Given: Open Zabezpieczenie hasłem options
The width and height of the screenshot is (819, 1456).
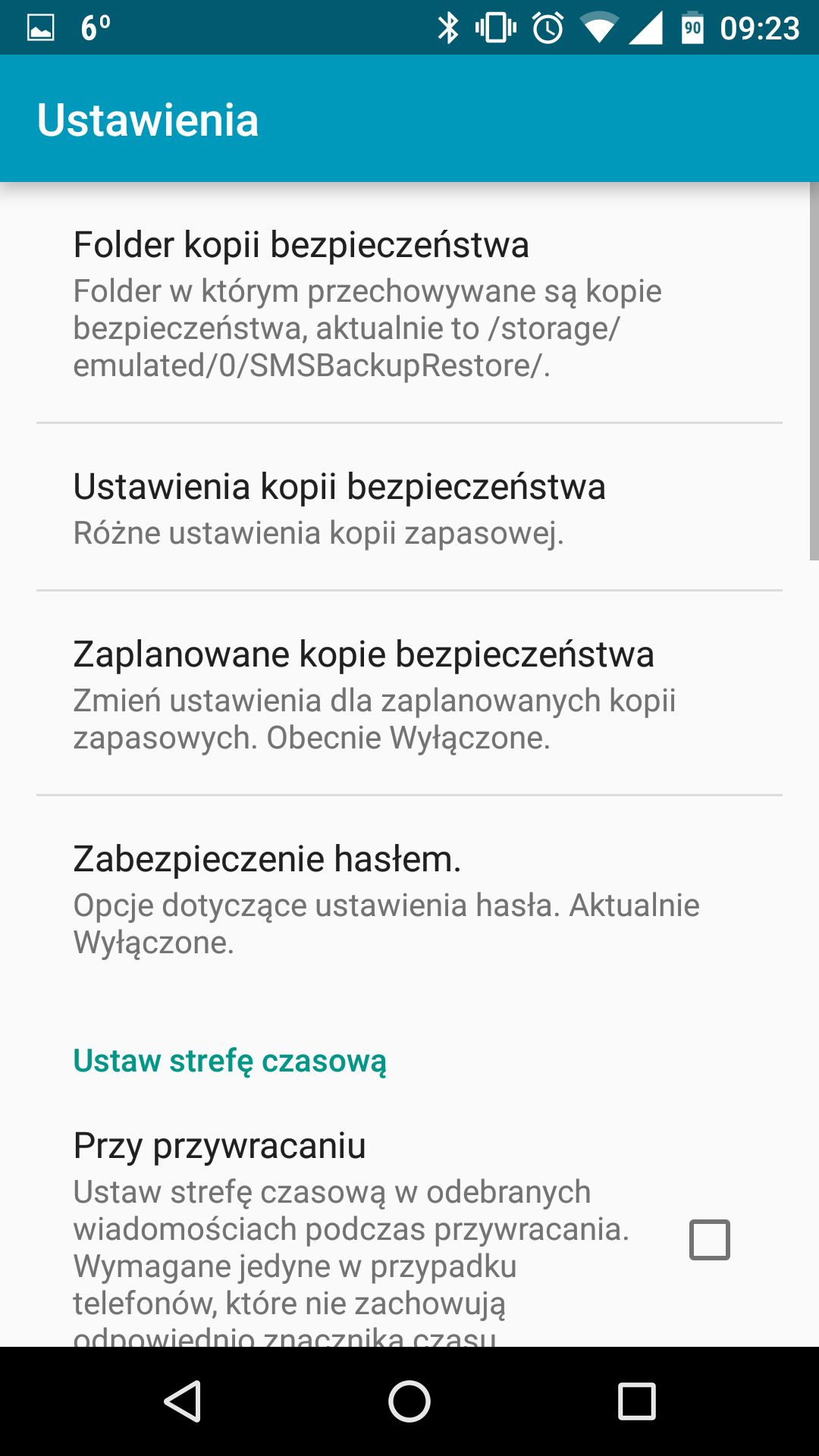Looking at the screenshot, I should point(409,899).
